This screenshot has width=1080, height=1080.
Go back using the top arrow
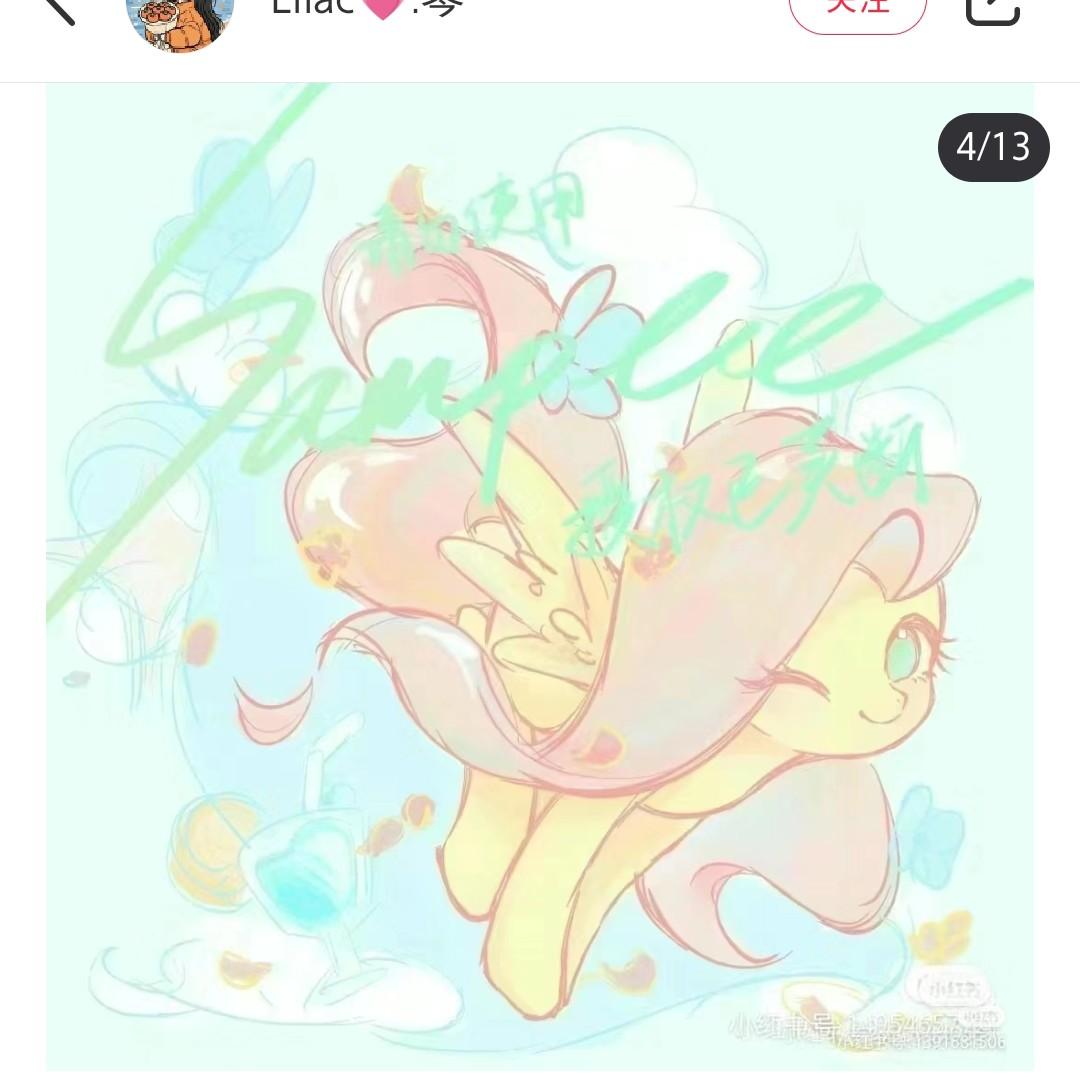(58, 8)
